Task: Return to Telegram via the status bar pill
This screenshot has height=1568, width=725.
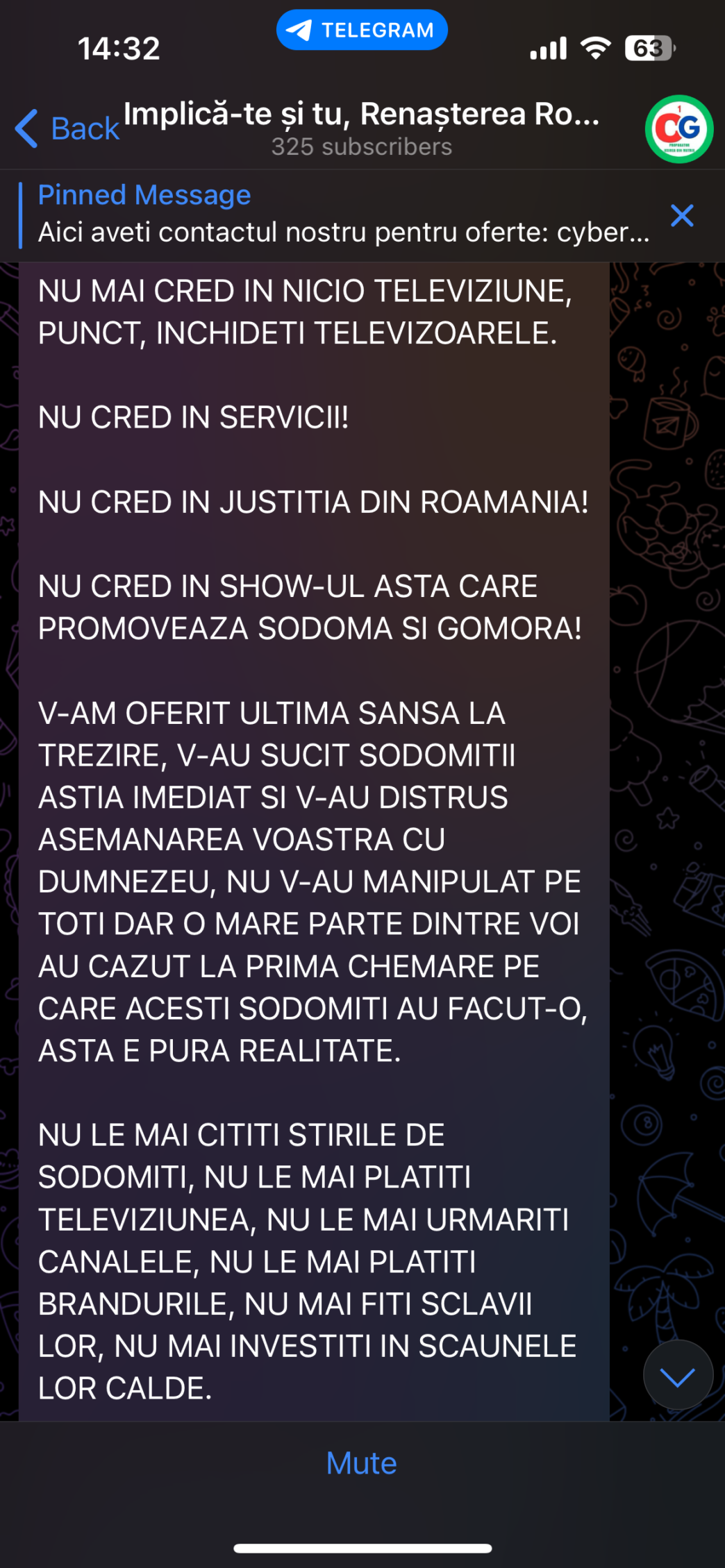Action: tap(362, 31)
